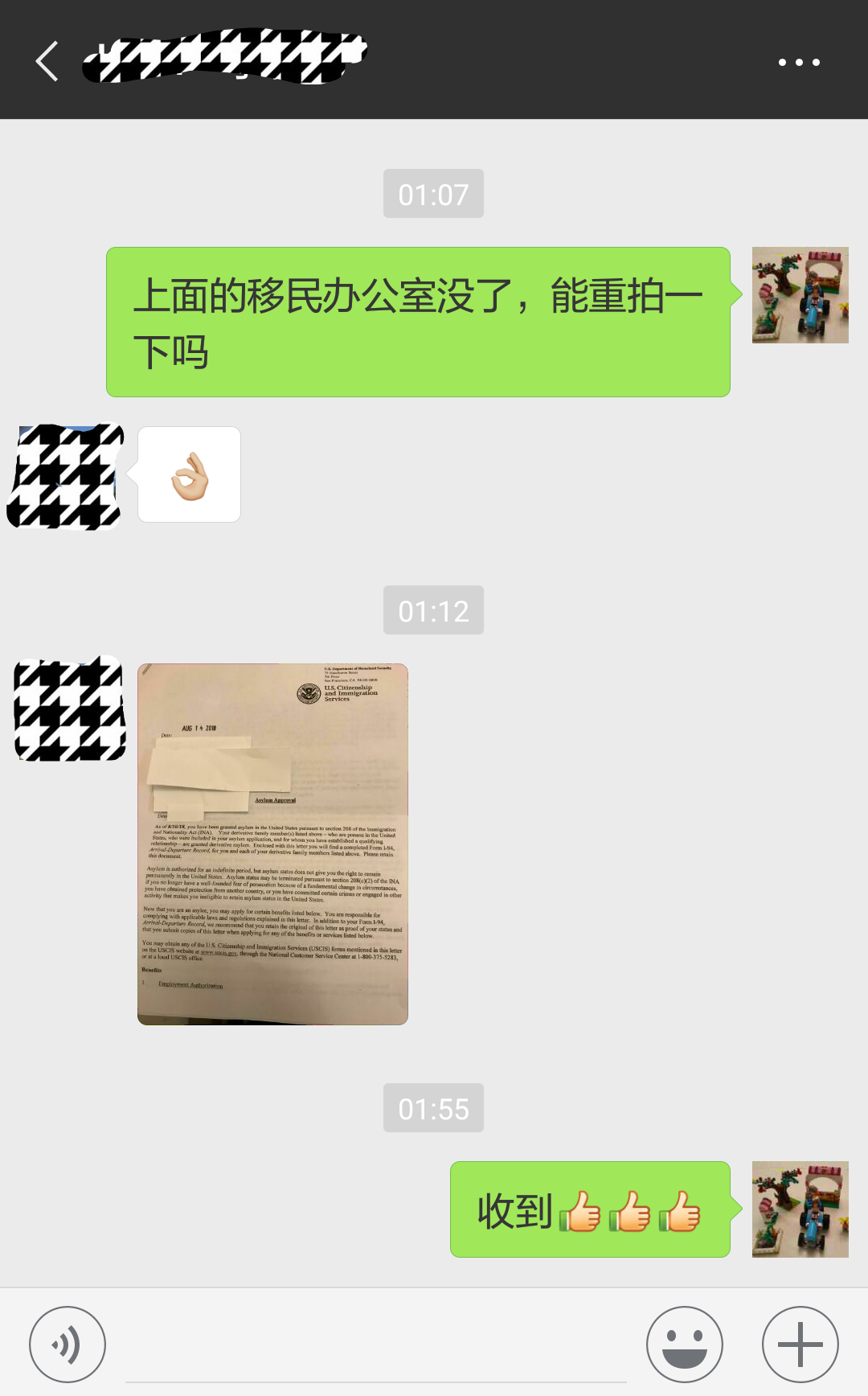
Task: Go back using the top-left arrow
Action: 47,62
